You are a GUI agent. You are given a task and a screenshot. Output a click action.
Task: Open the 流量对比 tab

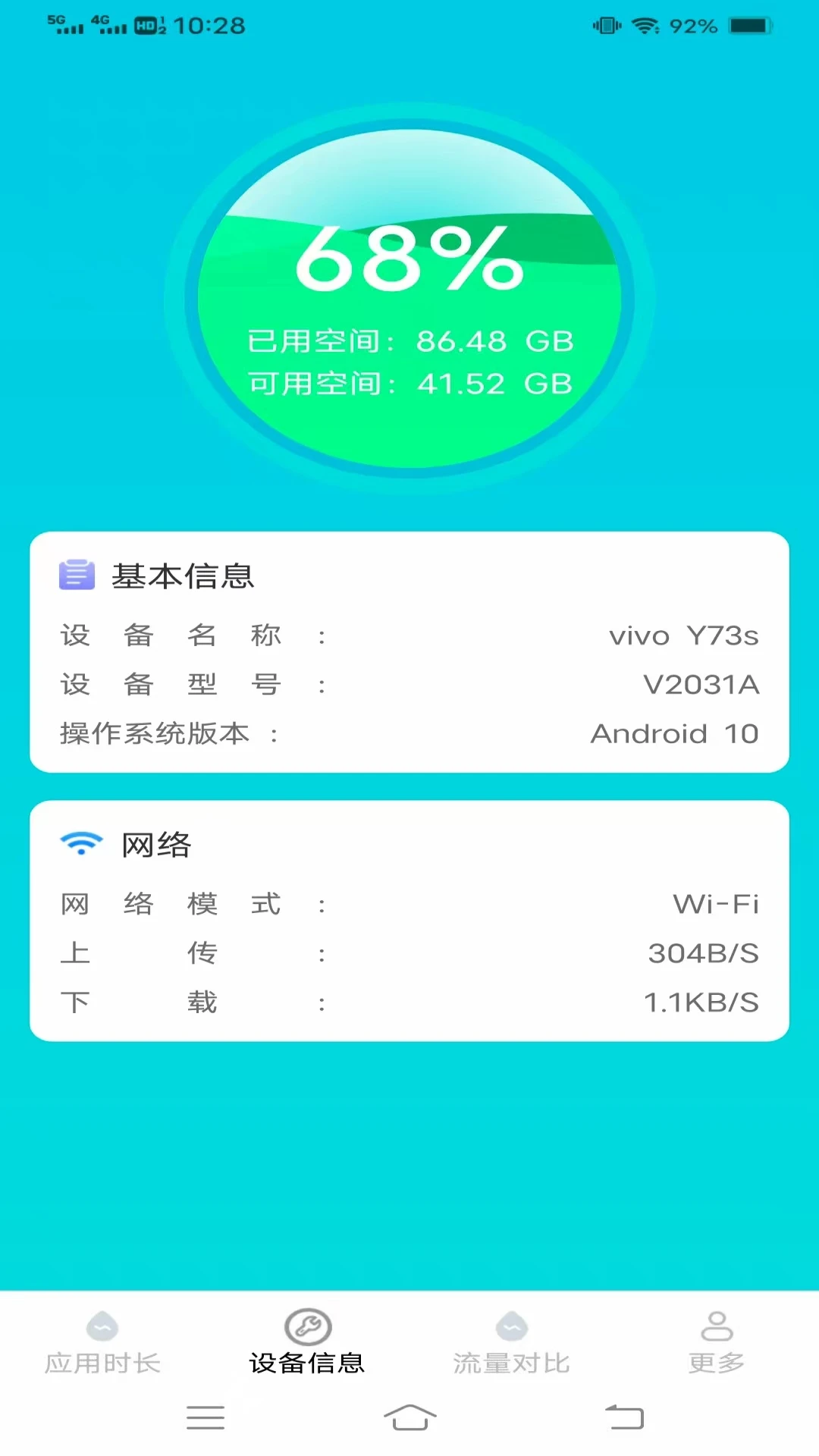coord(511,1360)
